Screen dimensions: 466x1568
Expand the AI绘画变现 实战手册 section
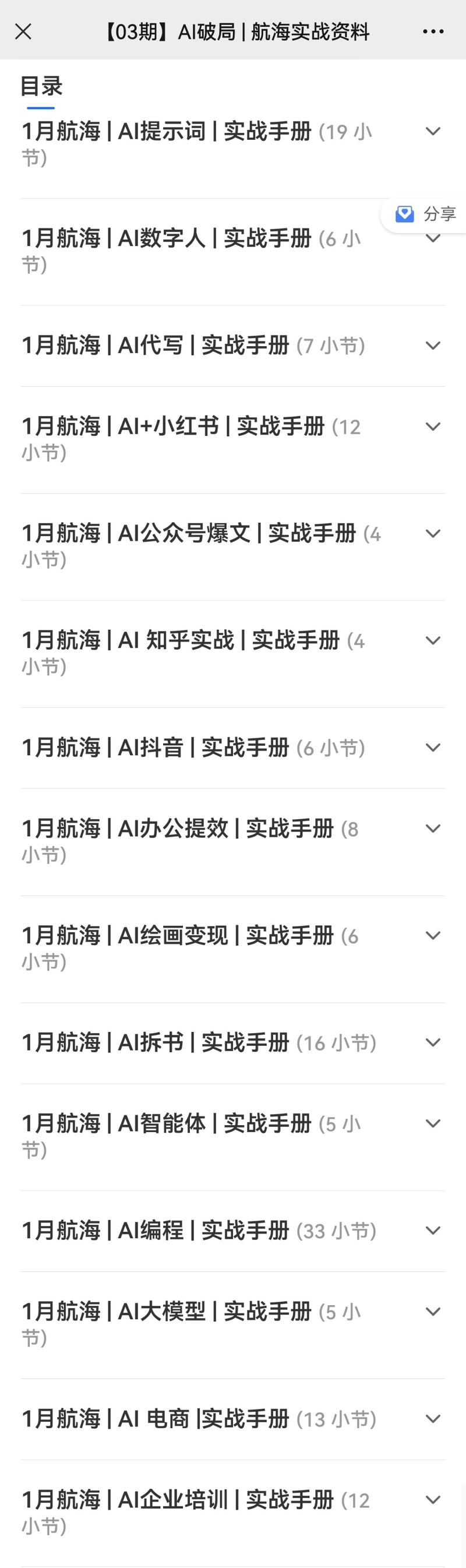click(x=433, y=936)
